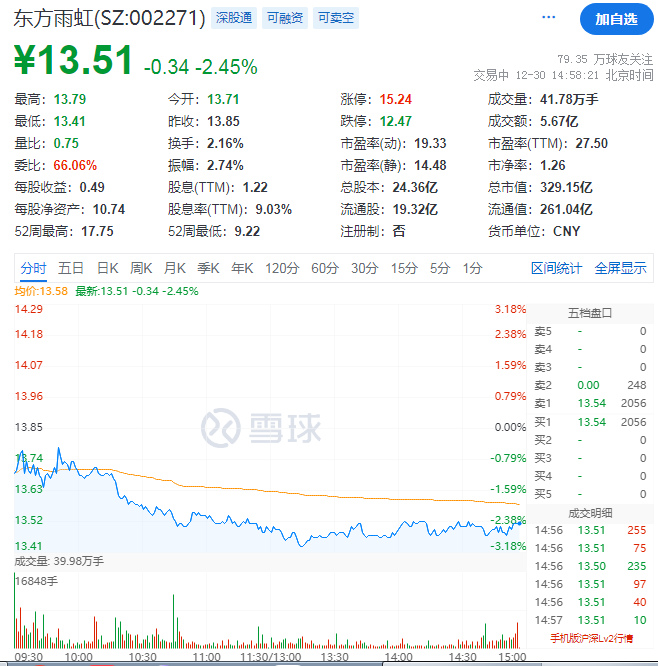Switch to the 五日 chart tab
658x666 pixels.
71,268
